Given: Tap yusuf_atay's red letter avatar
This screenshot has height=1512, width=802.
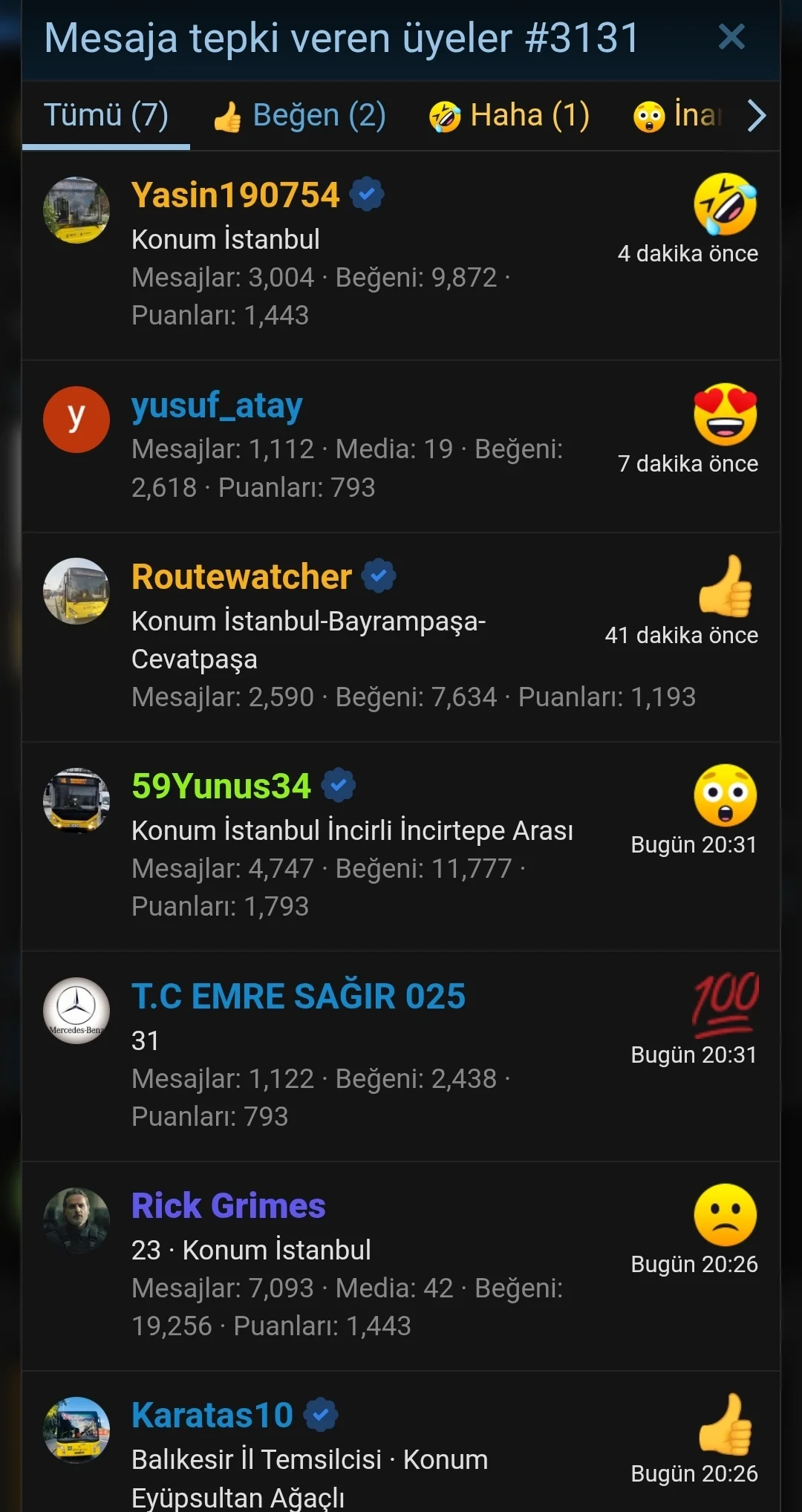Looking at the screenshot, I should coord(76,420).
